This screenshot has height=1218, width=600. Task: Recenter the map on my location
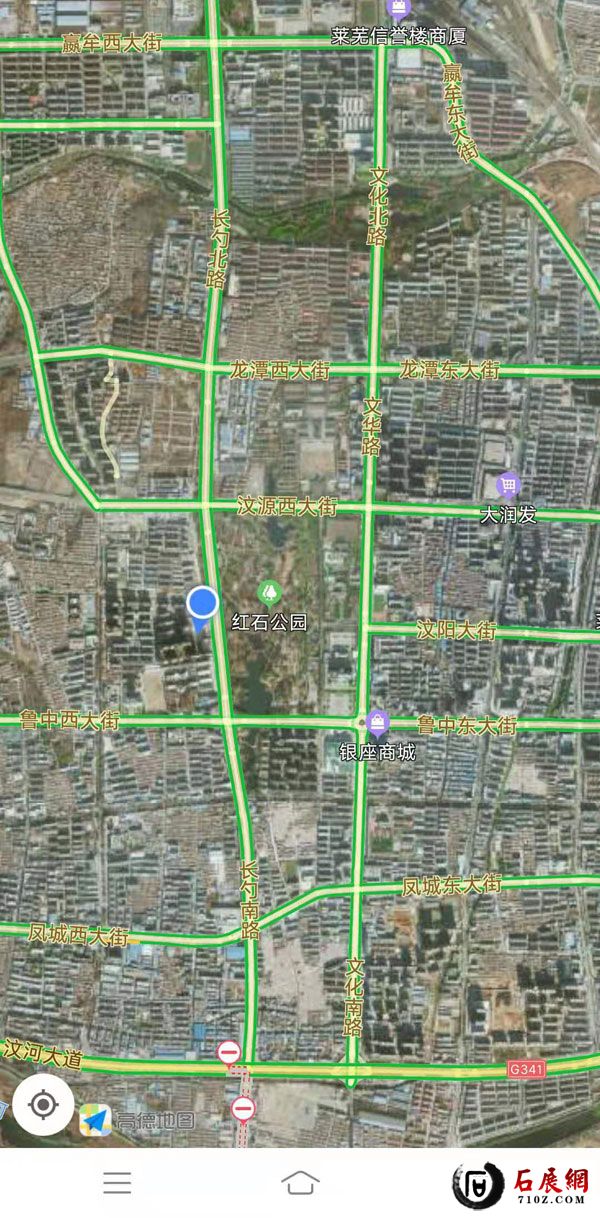[x=43, y=1105]
